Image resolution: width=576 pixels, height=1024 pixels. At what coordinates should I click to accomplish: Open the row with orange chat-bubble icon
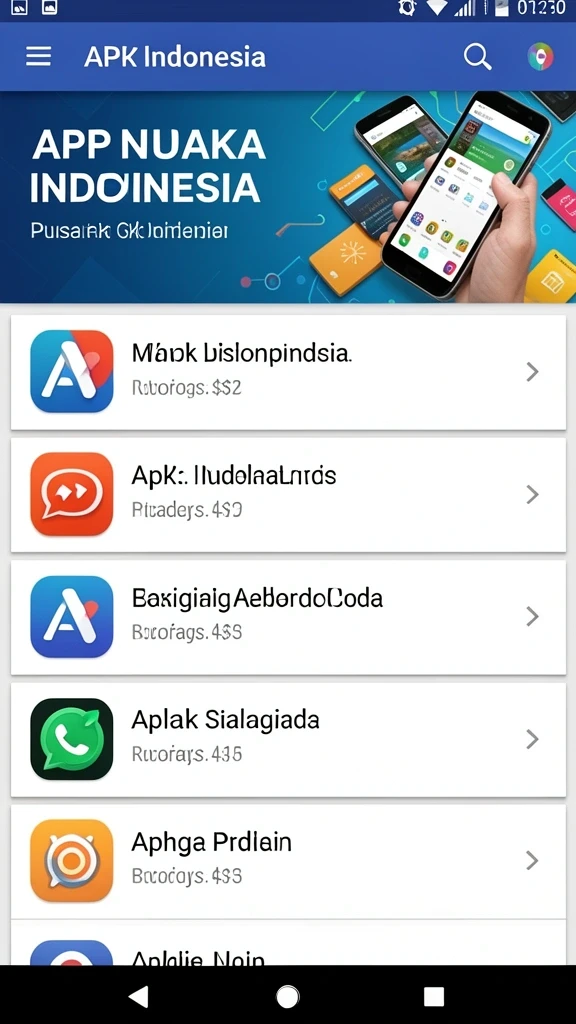pyautogui.click(x=288, y=494)
